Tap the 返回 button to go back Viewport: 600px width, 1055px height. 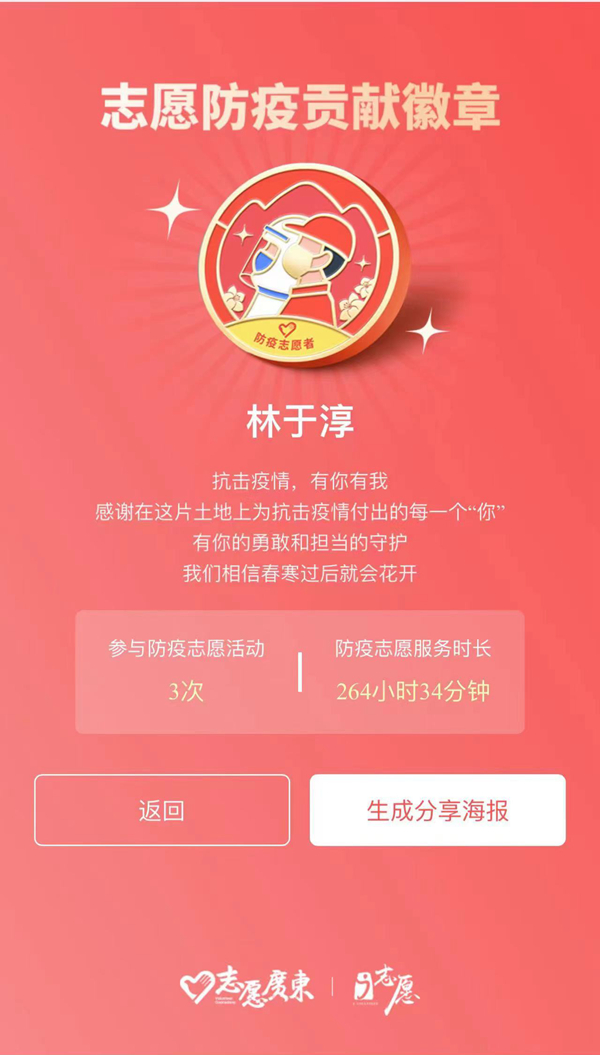[162, 810]
